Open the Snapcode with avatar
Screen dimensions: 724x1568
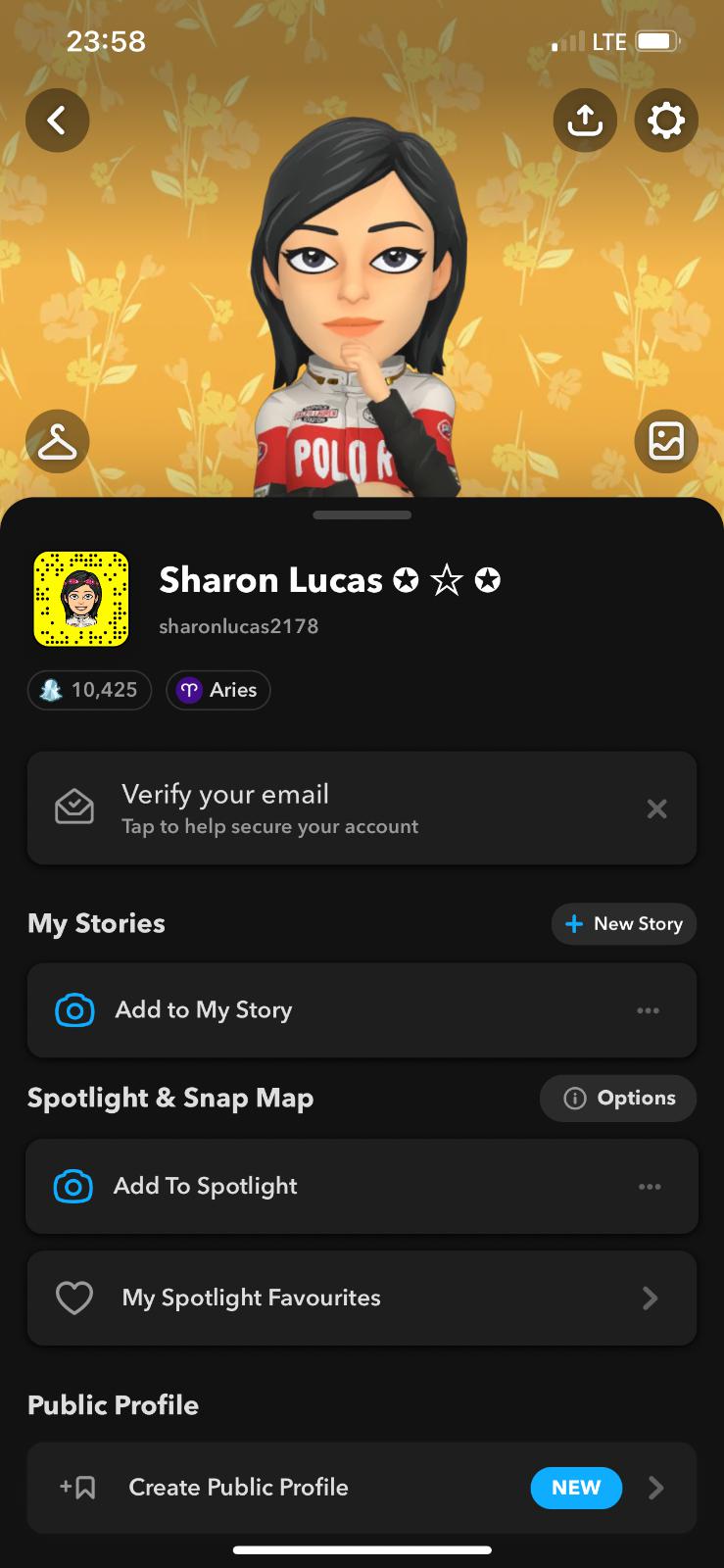point(81,599)
